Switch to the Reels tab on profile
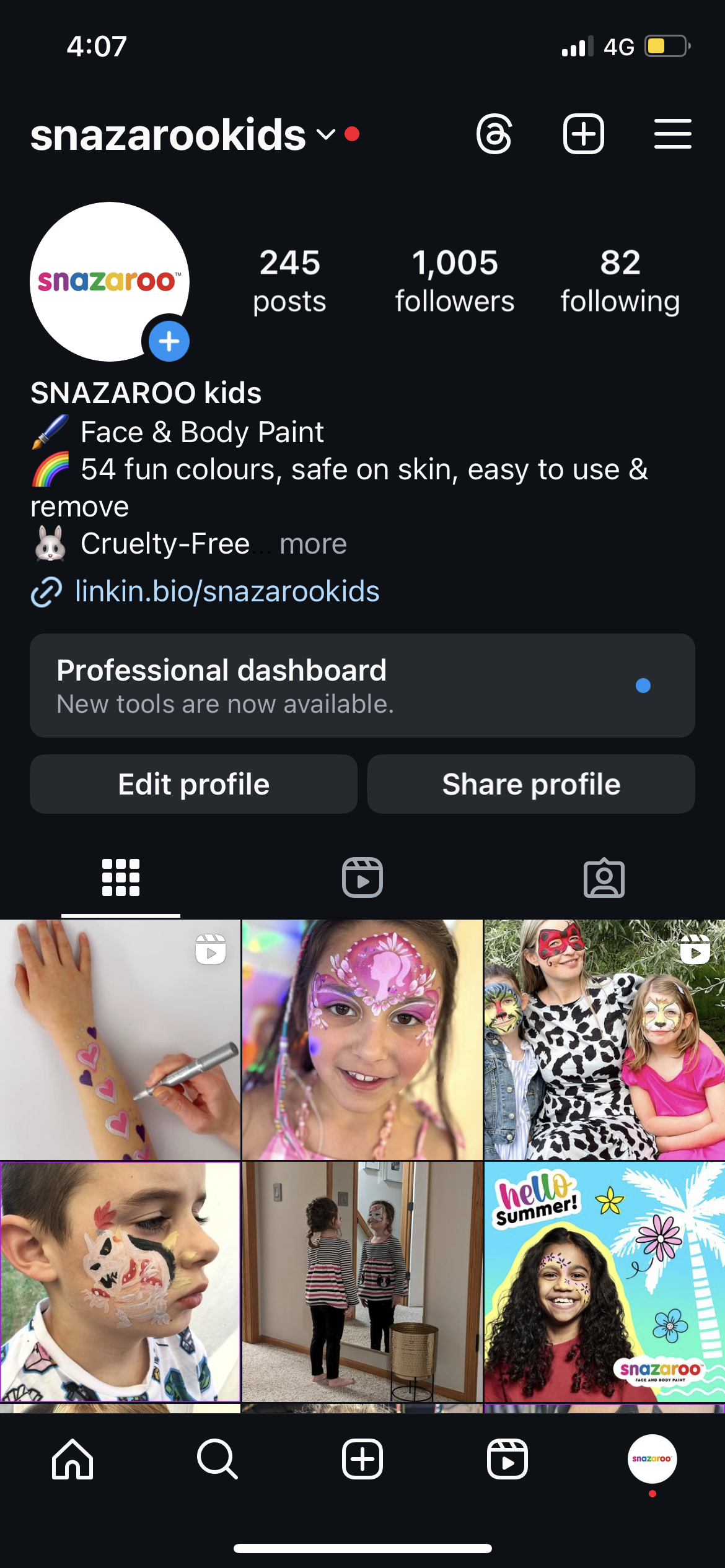This screenshot has height=1568, width=725. click(x=362, y=878)
